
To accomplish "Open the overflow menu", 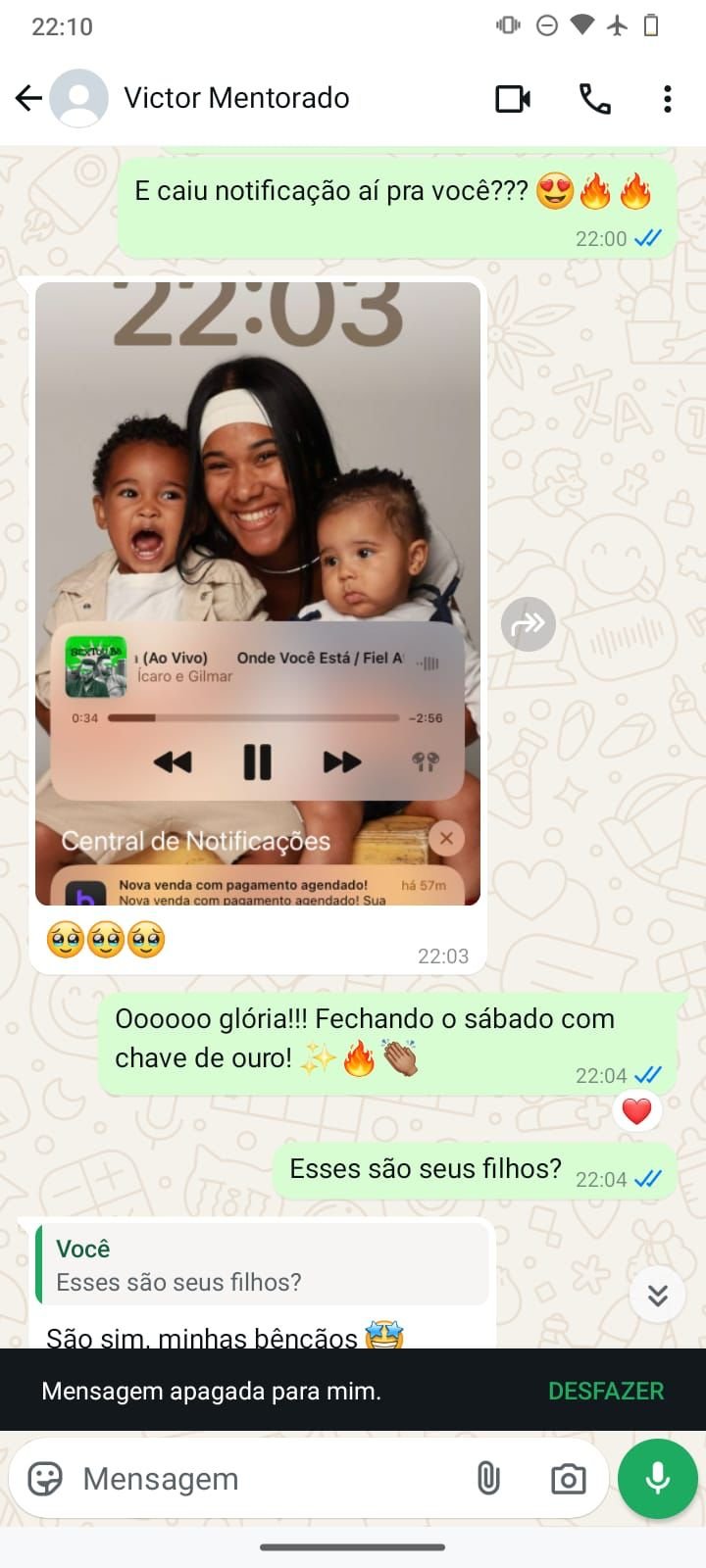I will pyautogui.click(x=667, y=99).
